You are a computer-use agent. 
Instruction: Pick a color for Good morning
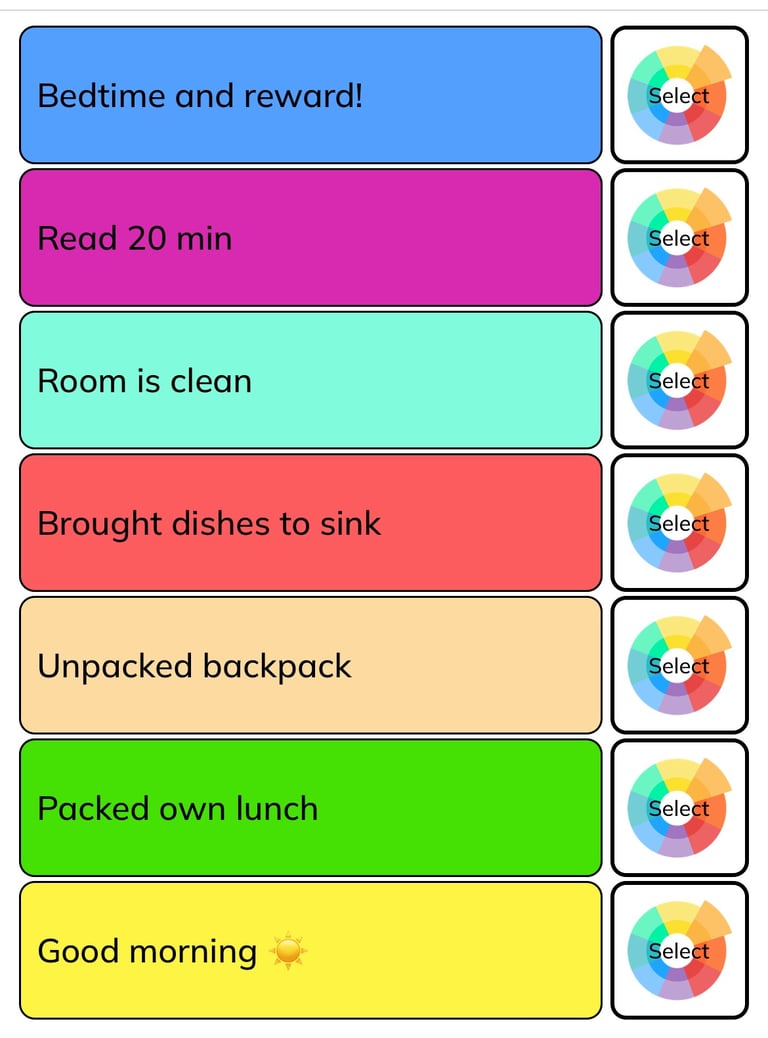(679, 950)
